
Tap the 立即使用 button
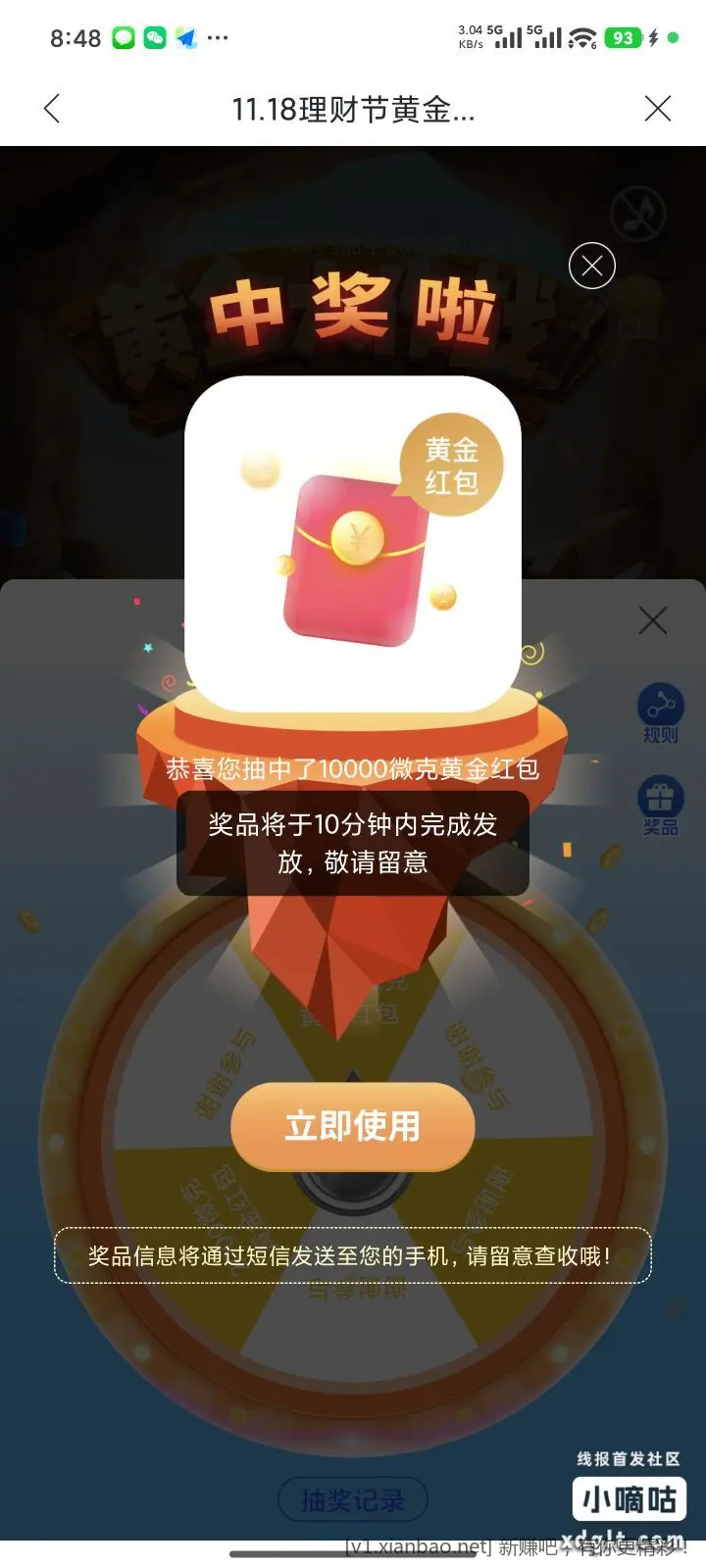(353, 1126)
